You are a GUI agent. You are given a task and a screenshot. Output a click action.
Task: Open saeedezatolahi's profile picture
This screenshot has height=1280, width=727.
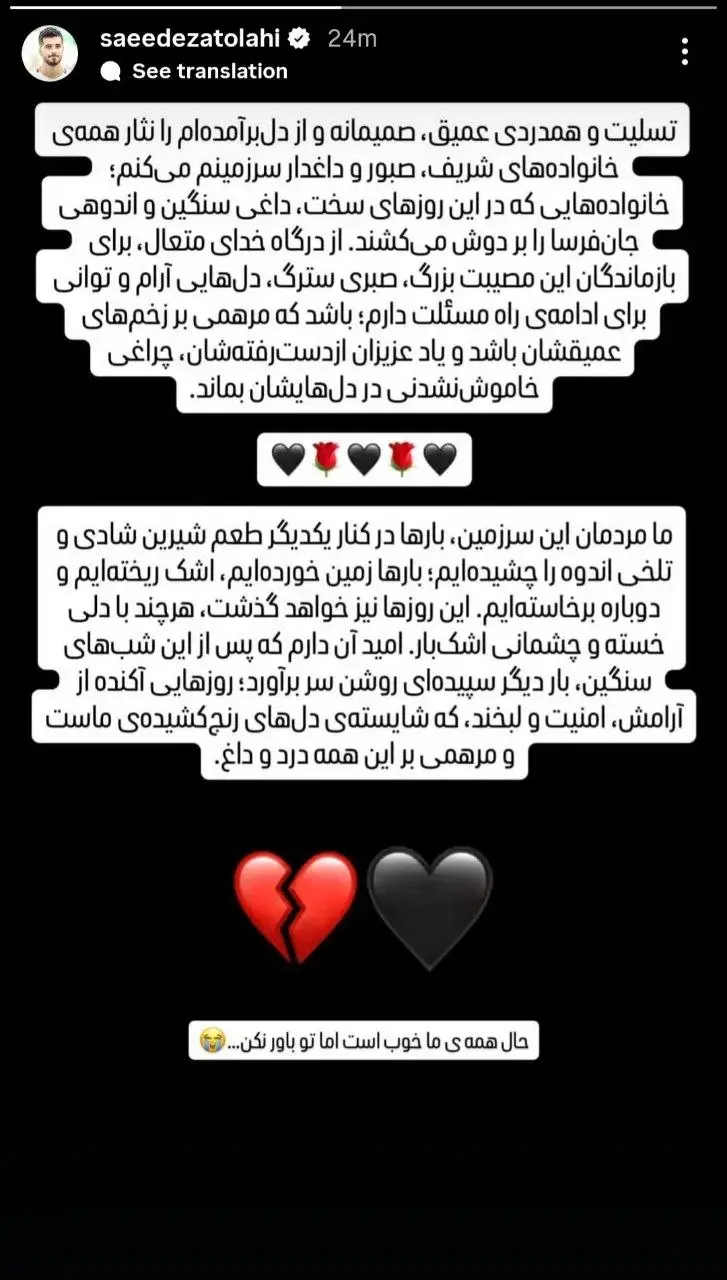tap(50, 53)
